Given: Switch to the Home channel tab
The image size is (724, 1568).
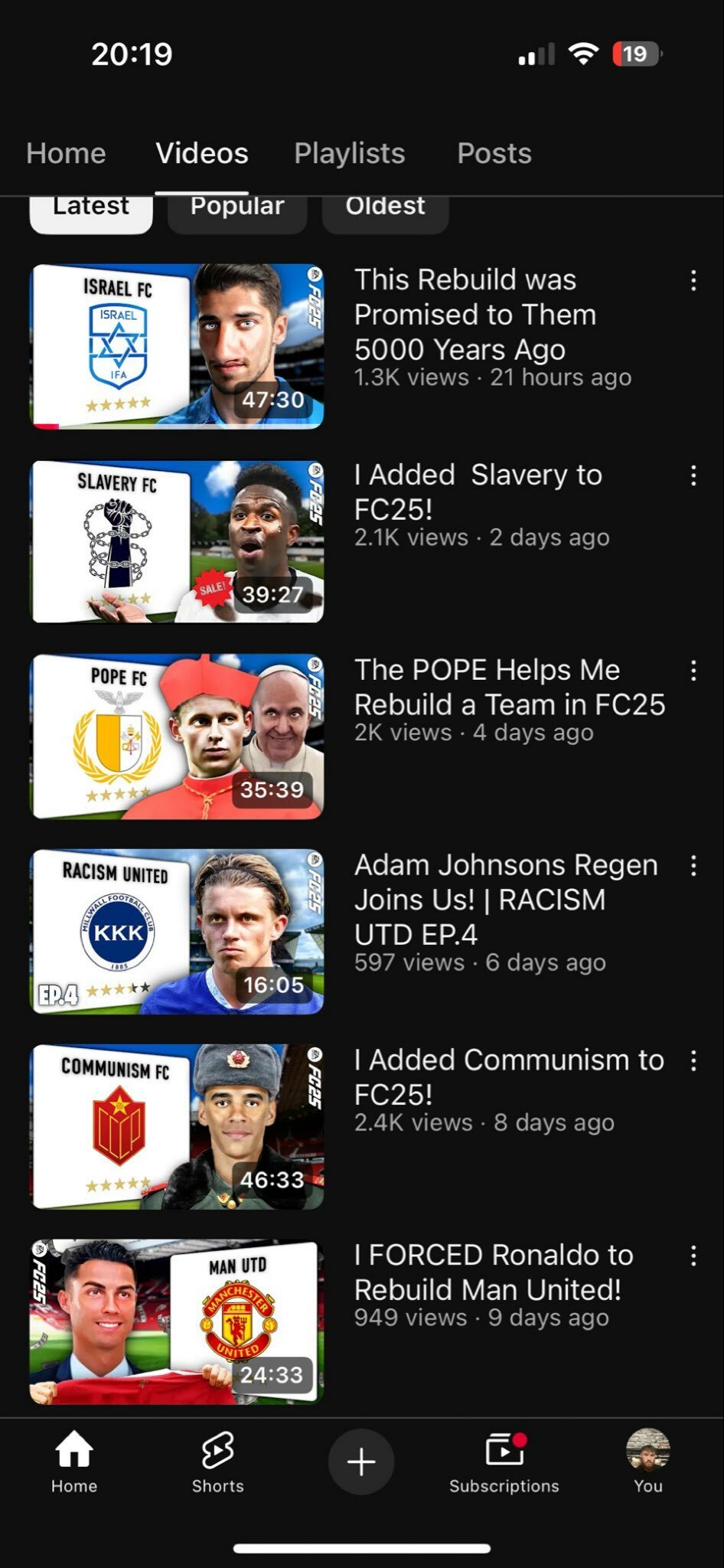Looking at the screenshot, I should pyautogui.click(x=66, y=153).
